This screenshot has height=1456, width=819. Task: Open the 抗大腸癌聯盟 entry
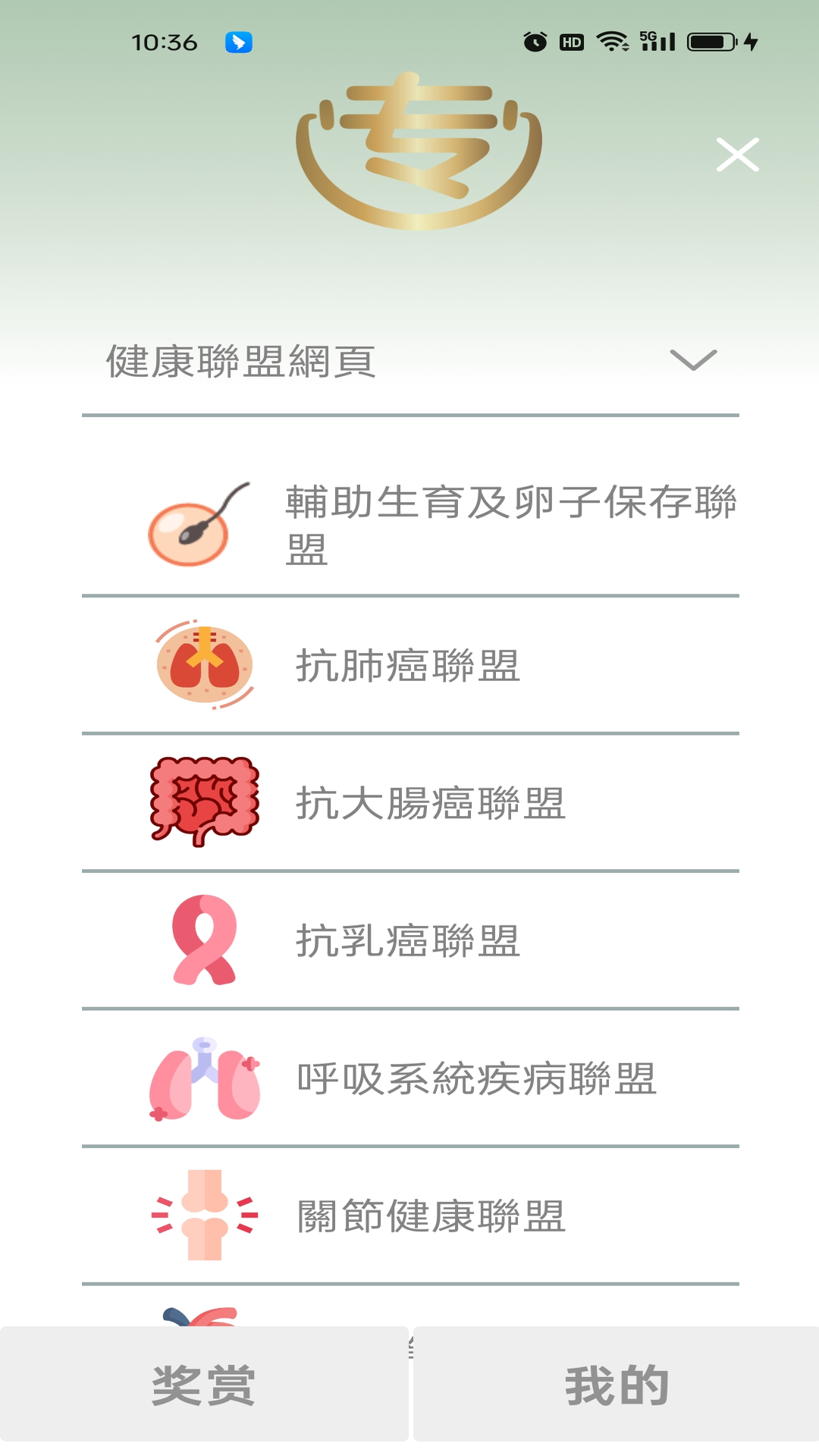(431, 804)
